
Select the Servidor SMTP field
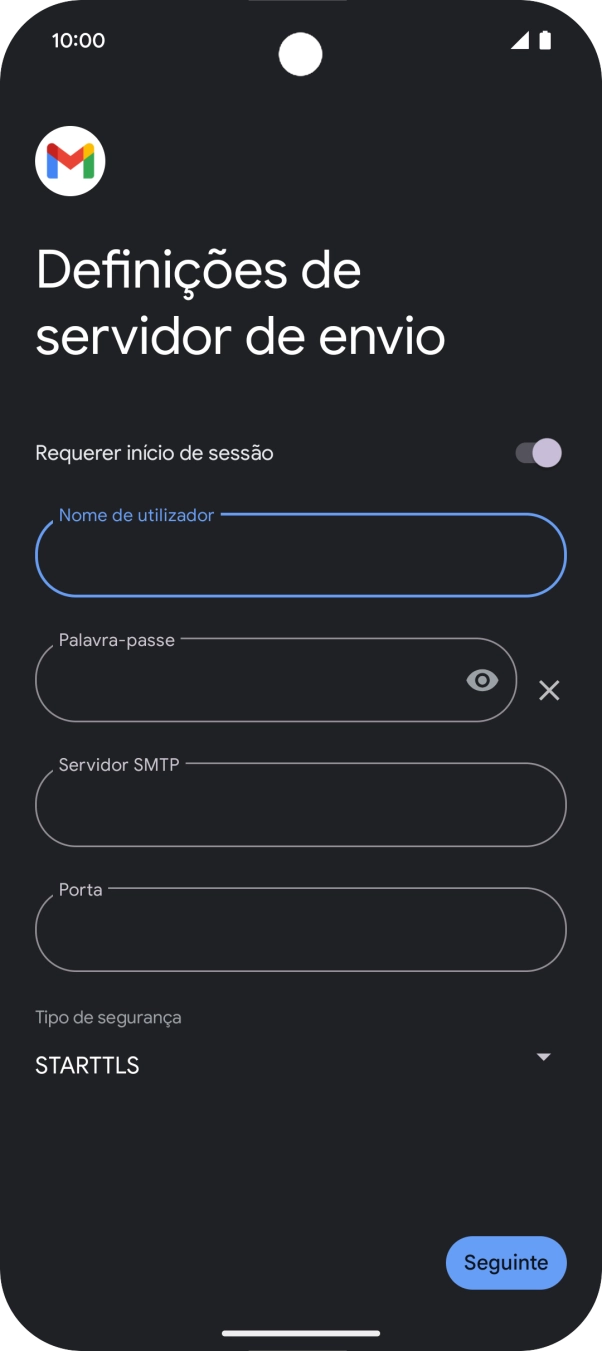point(300,806)
